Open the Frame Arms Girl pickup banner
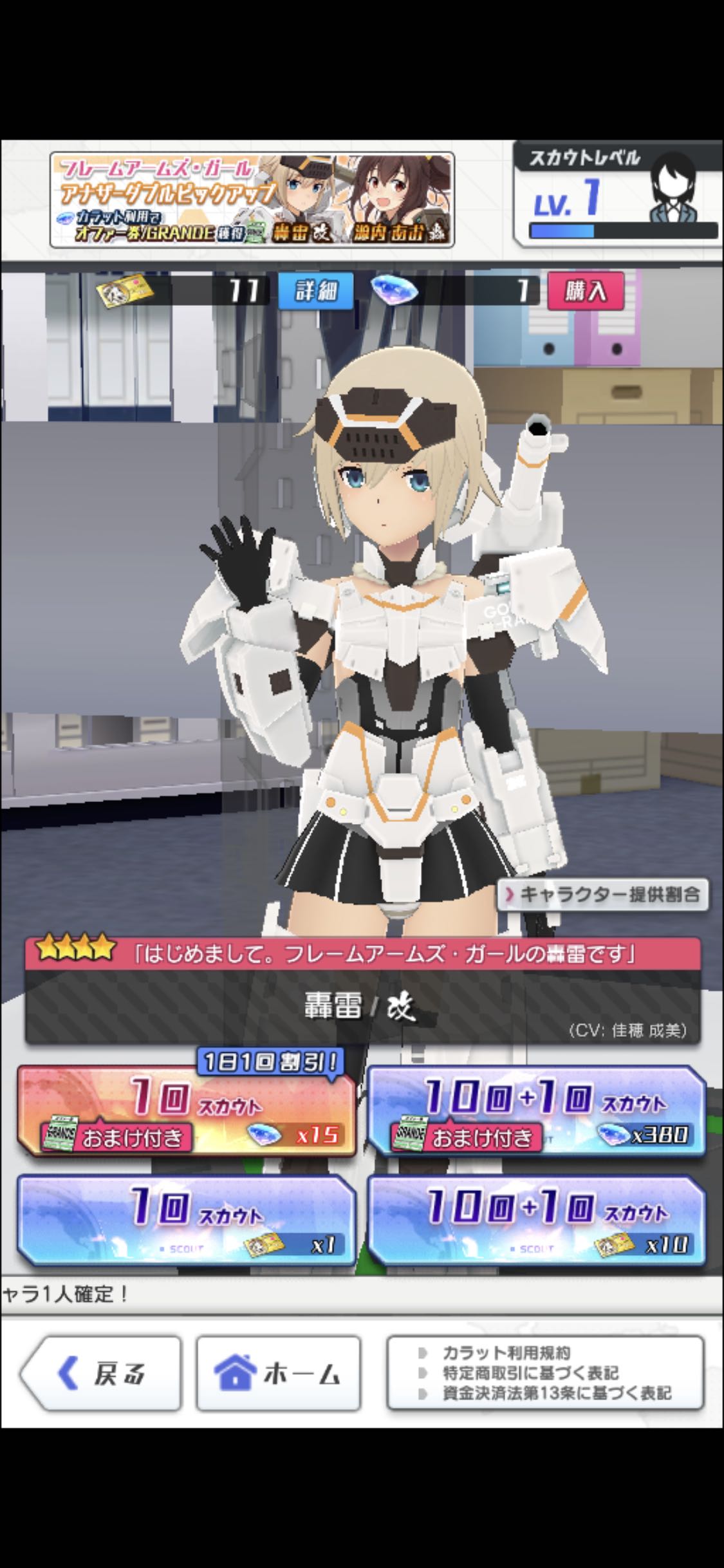 (x=252, y=200)
